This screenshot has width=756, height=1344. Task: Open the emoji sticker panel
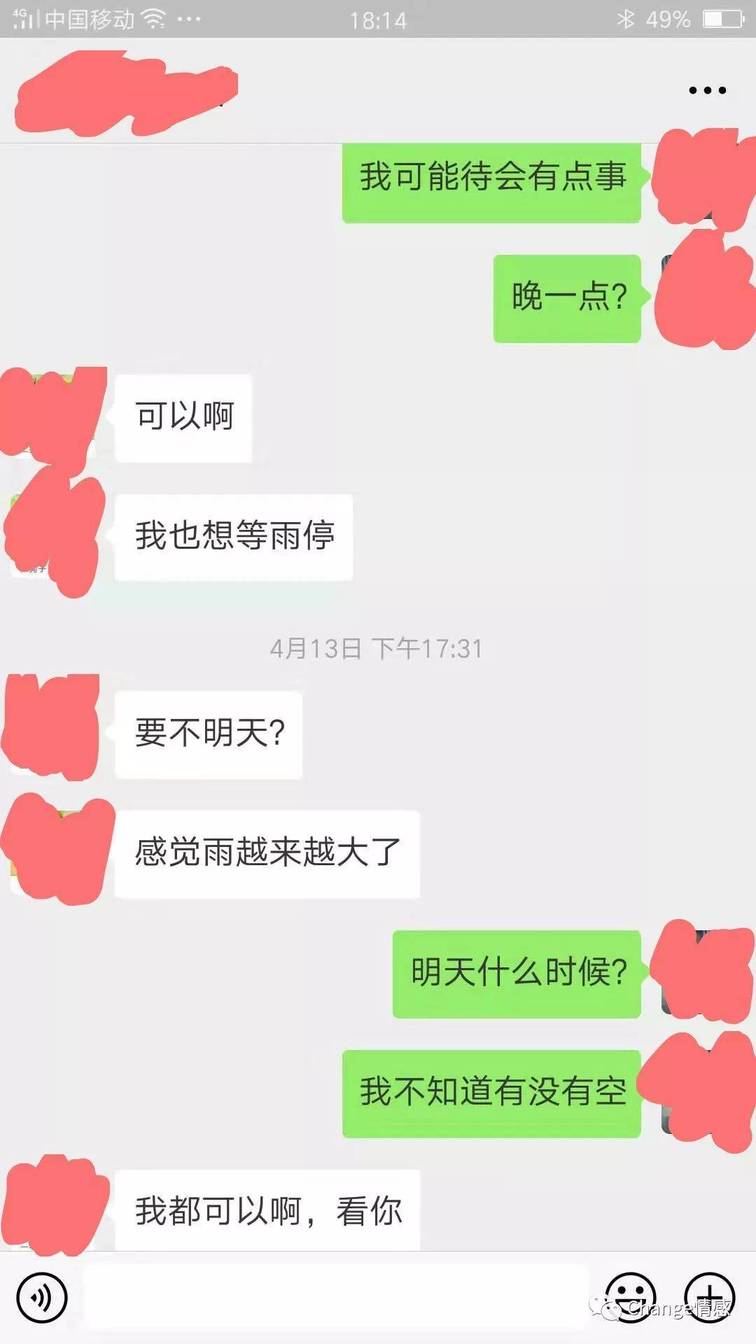632,1297
